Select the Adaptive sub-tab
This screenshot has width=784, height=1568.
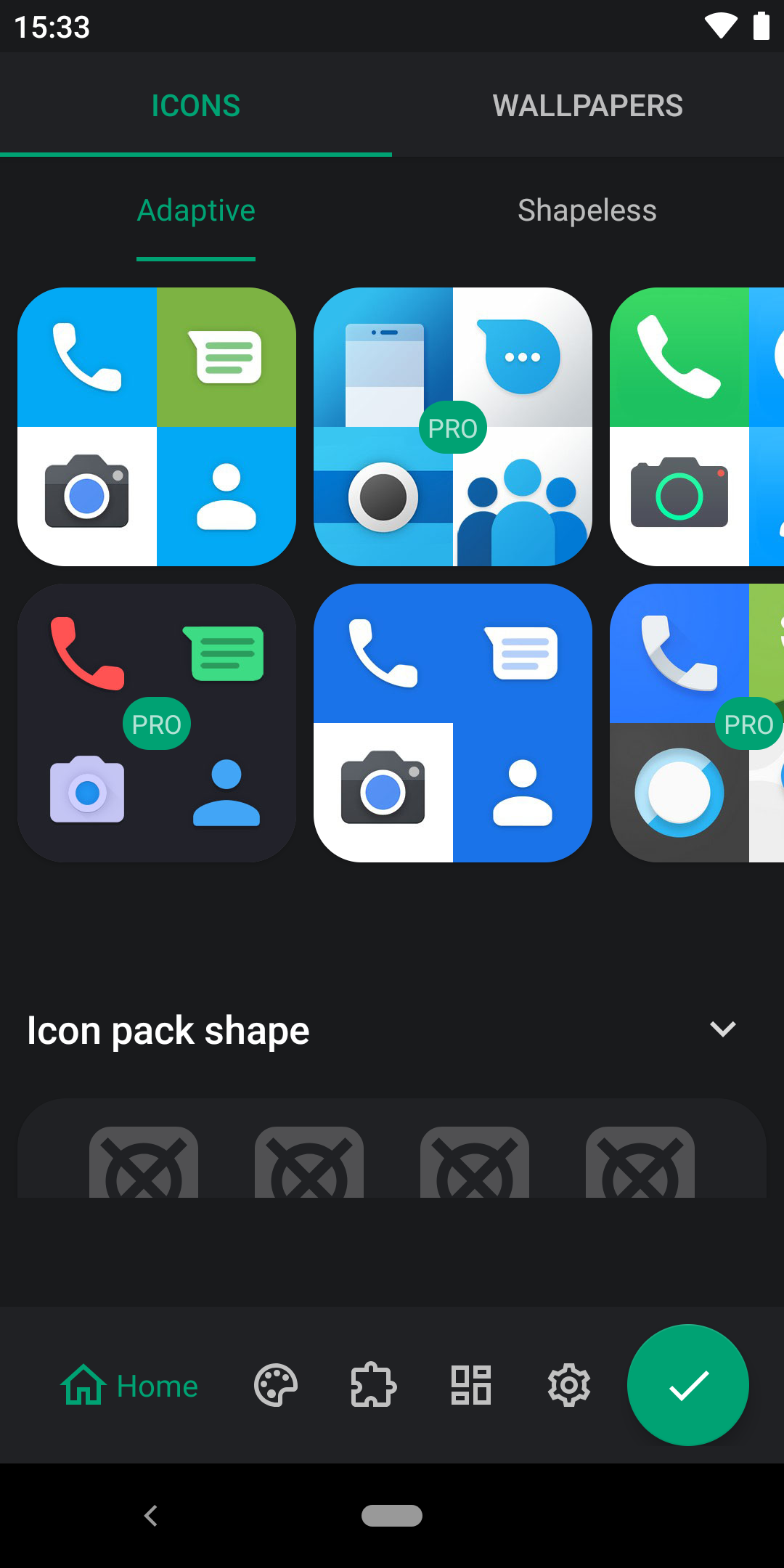coord(196,211)
